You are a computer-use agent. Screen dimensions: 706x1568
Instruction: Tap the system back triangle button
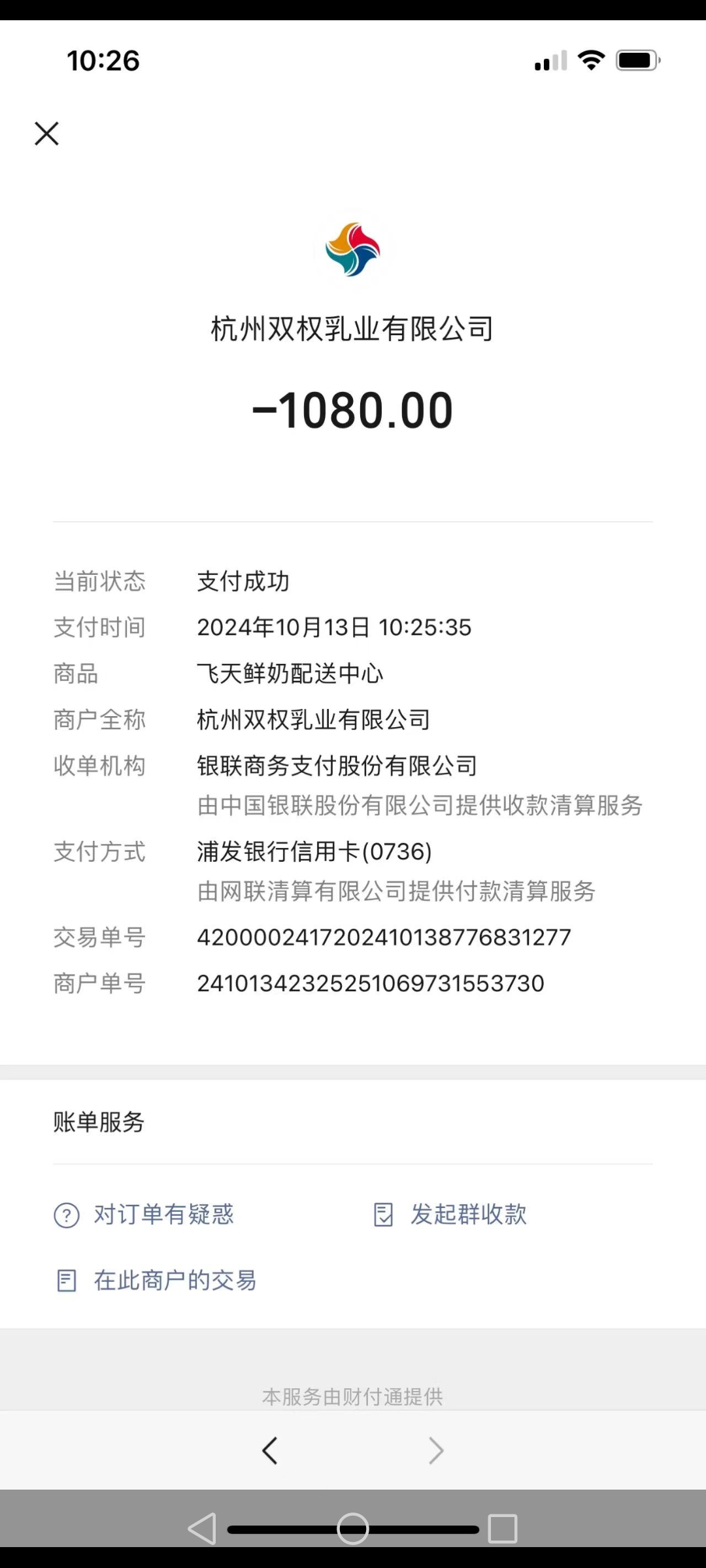pos(202,1529)
